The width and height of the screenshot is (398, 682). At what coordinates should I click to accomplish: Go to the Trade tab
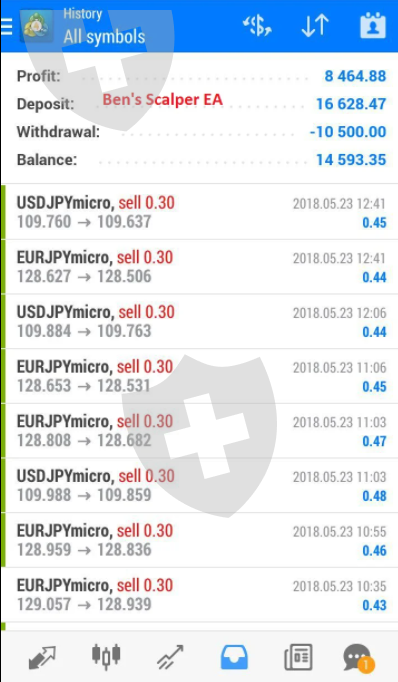pyautogui.click(x=170, y=657)
